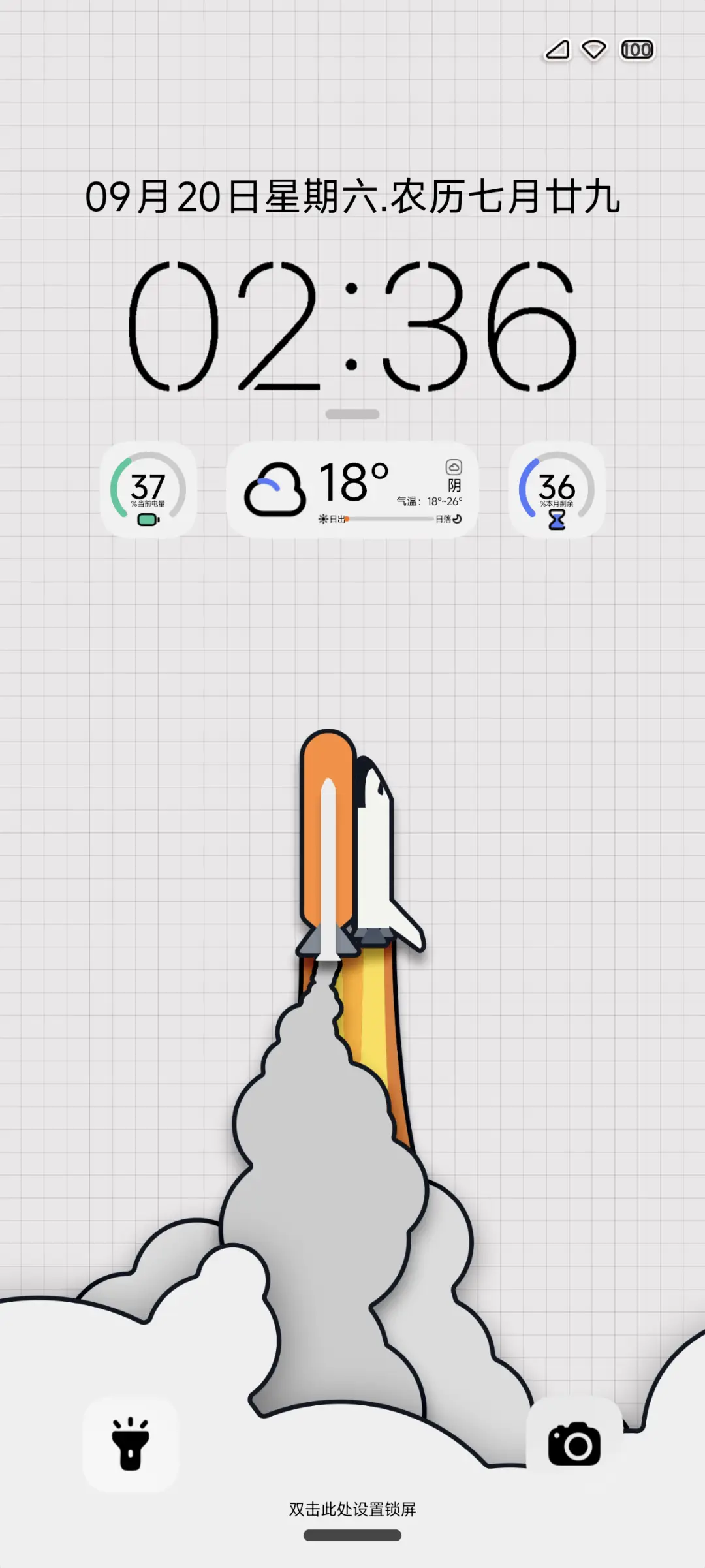
Task: Open the camera shortcut
Action: click(574, 1444)
